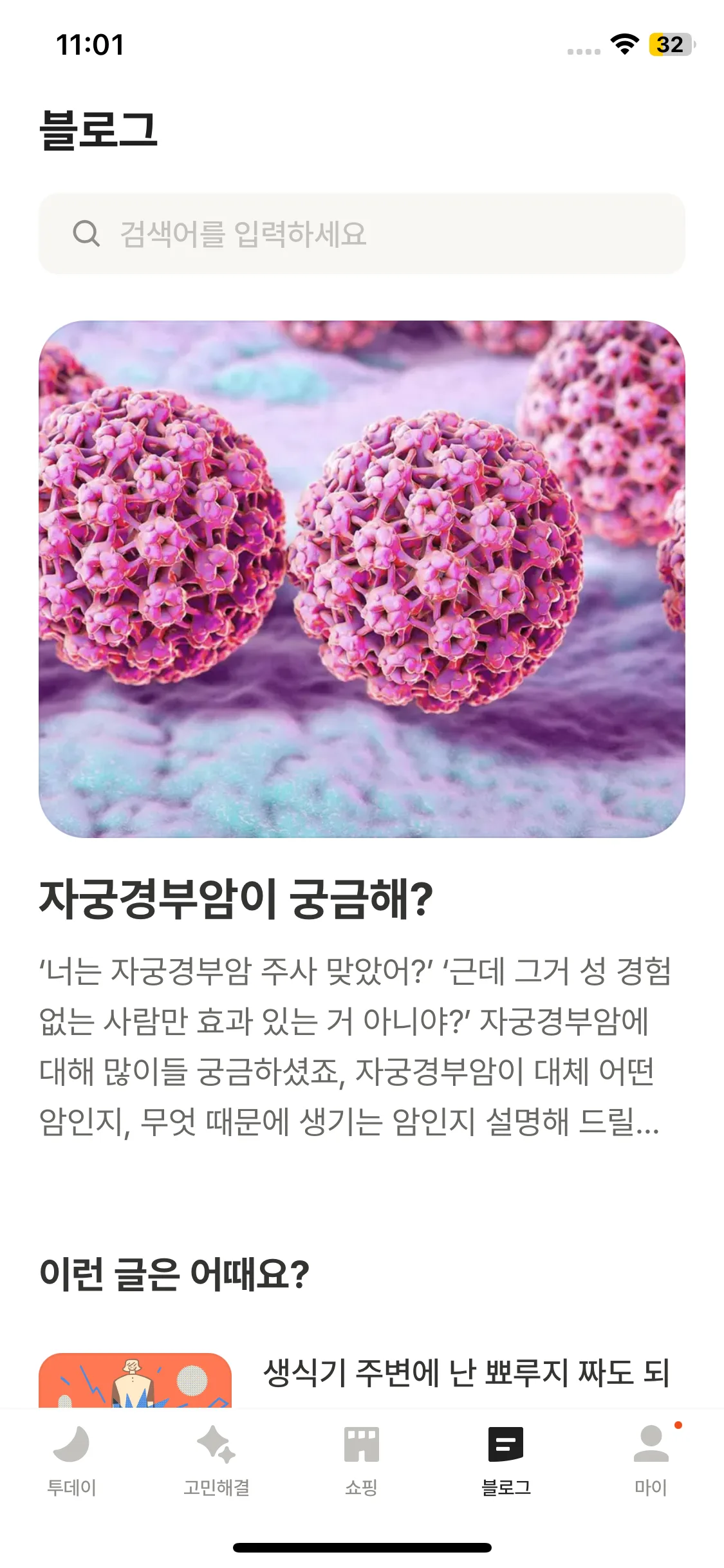Image resolution: width=724 pixels, height=1568 pixels.
Task: Switch to the 투데이 tab
Action: pos(71,1461)
